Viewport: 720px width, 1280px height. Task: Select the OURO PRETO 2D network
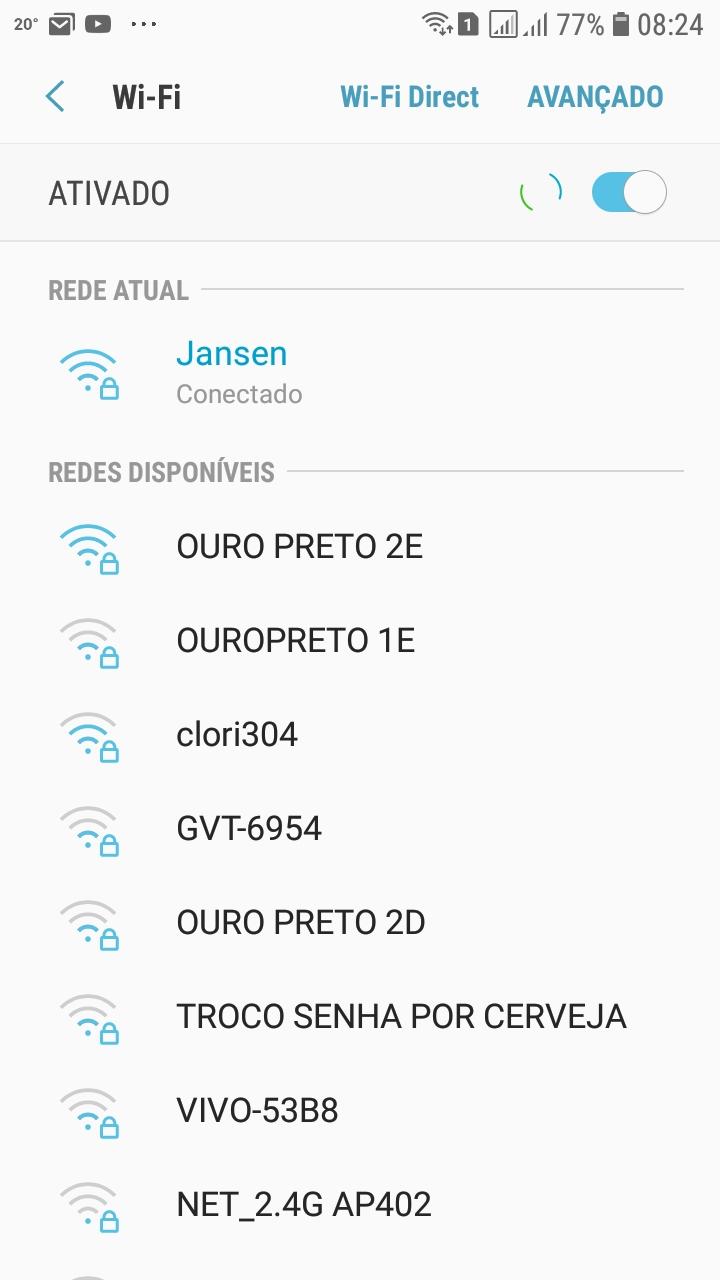[360, 923]
